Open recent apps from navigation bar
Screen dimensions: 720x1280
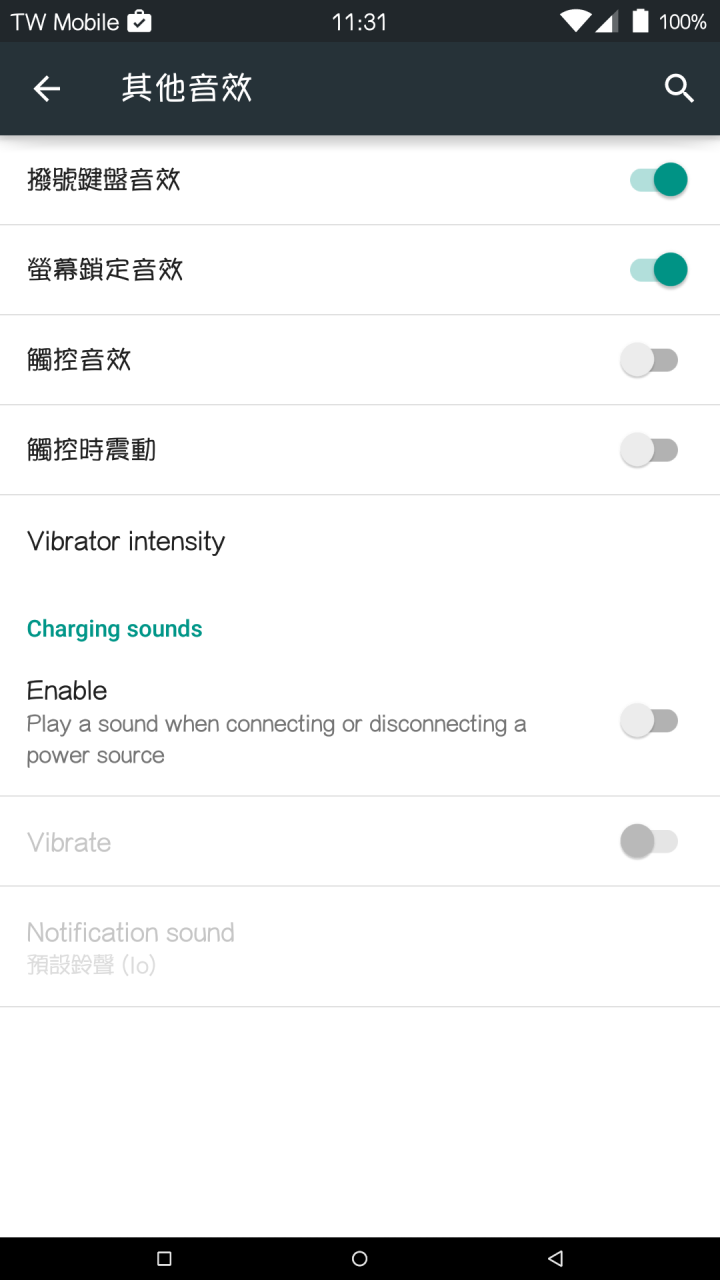pyautogui.click(x=165, y=1259)
